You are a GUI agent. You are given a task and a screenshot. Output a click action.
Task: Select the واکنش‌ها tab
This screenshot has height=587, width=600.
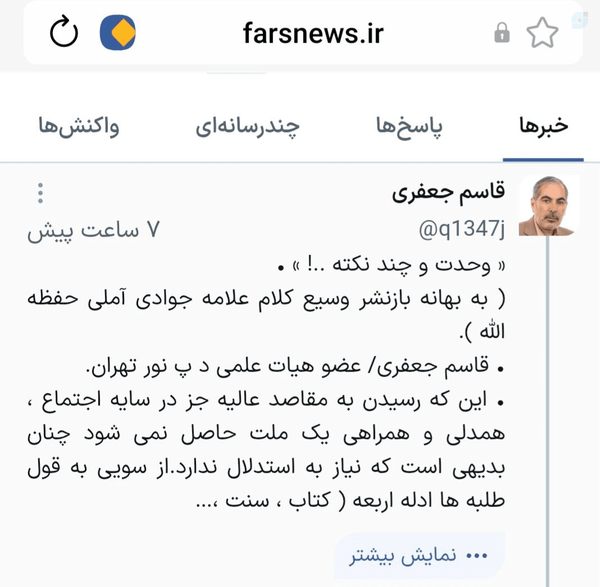(79, 126)
